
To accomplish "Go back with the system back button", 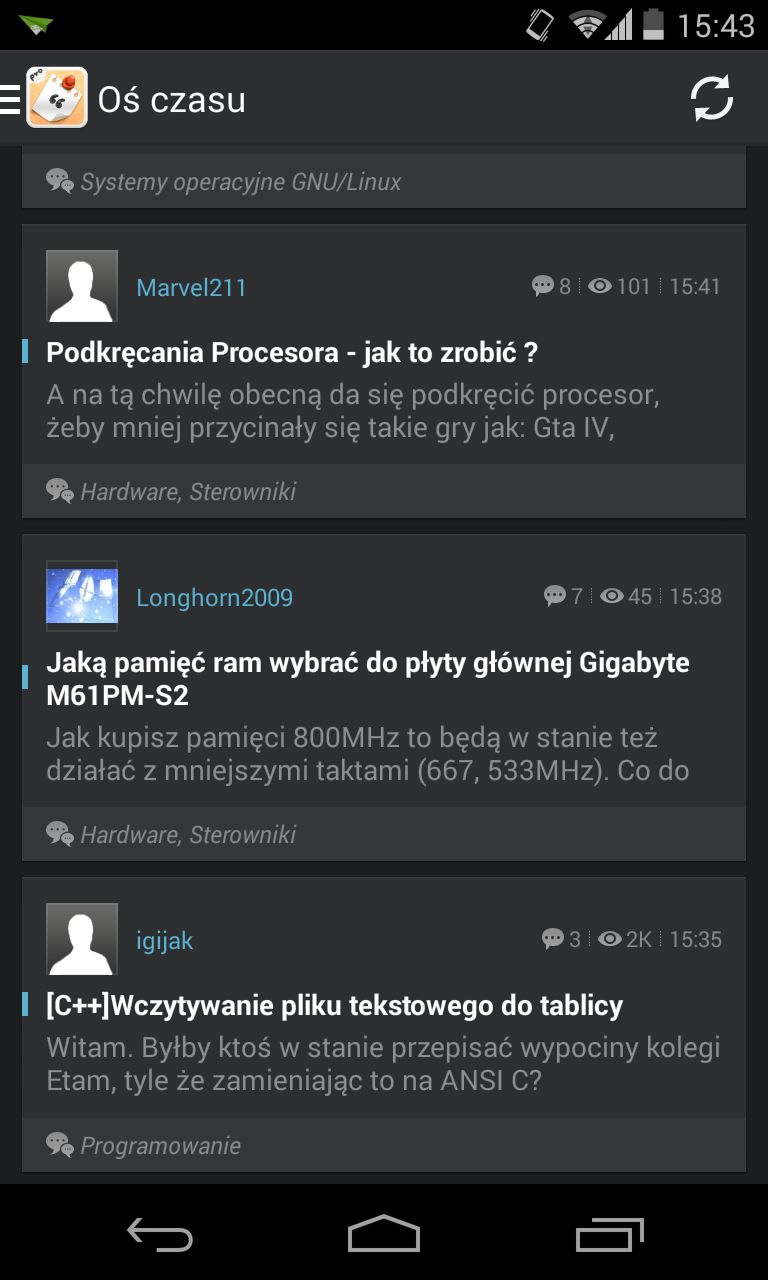I will [x=160, y=1235].
